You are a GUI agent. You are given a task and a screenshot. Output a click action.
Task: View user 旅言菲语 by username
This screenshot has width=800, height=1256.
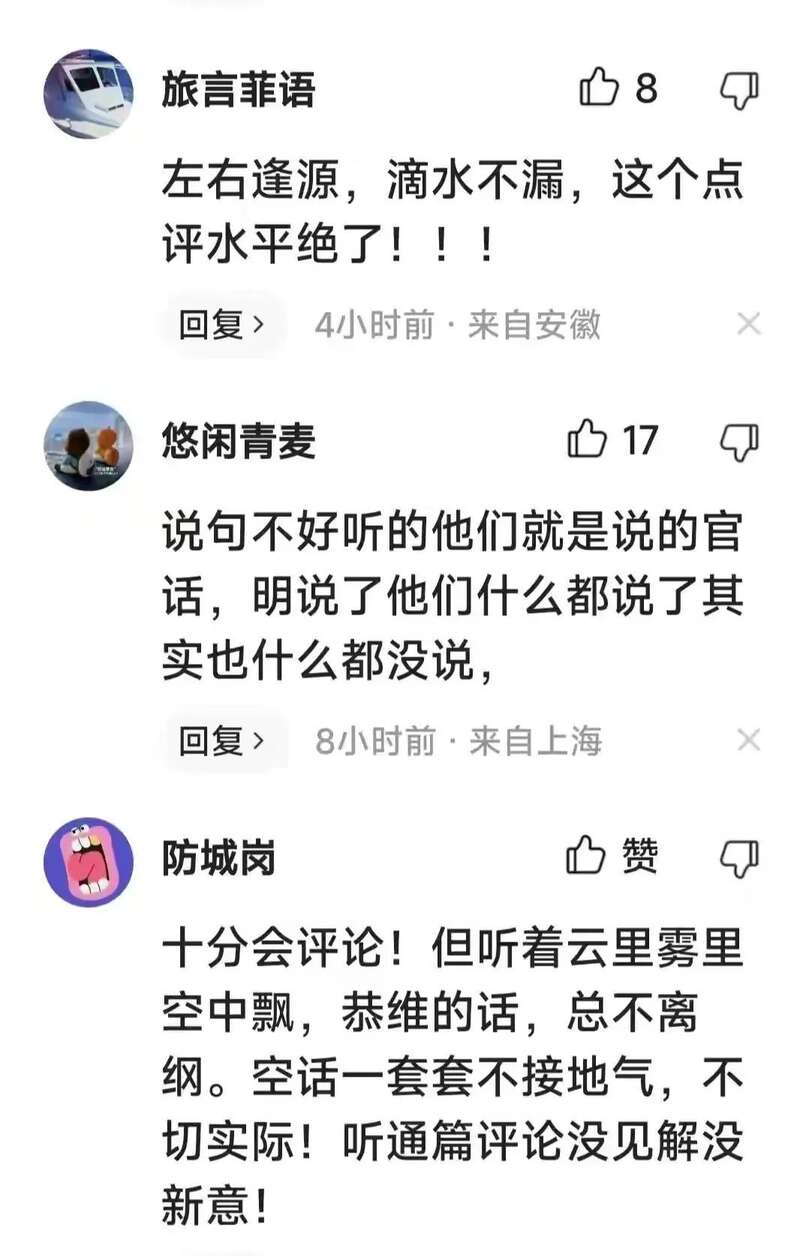[238, 89]
